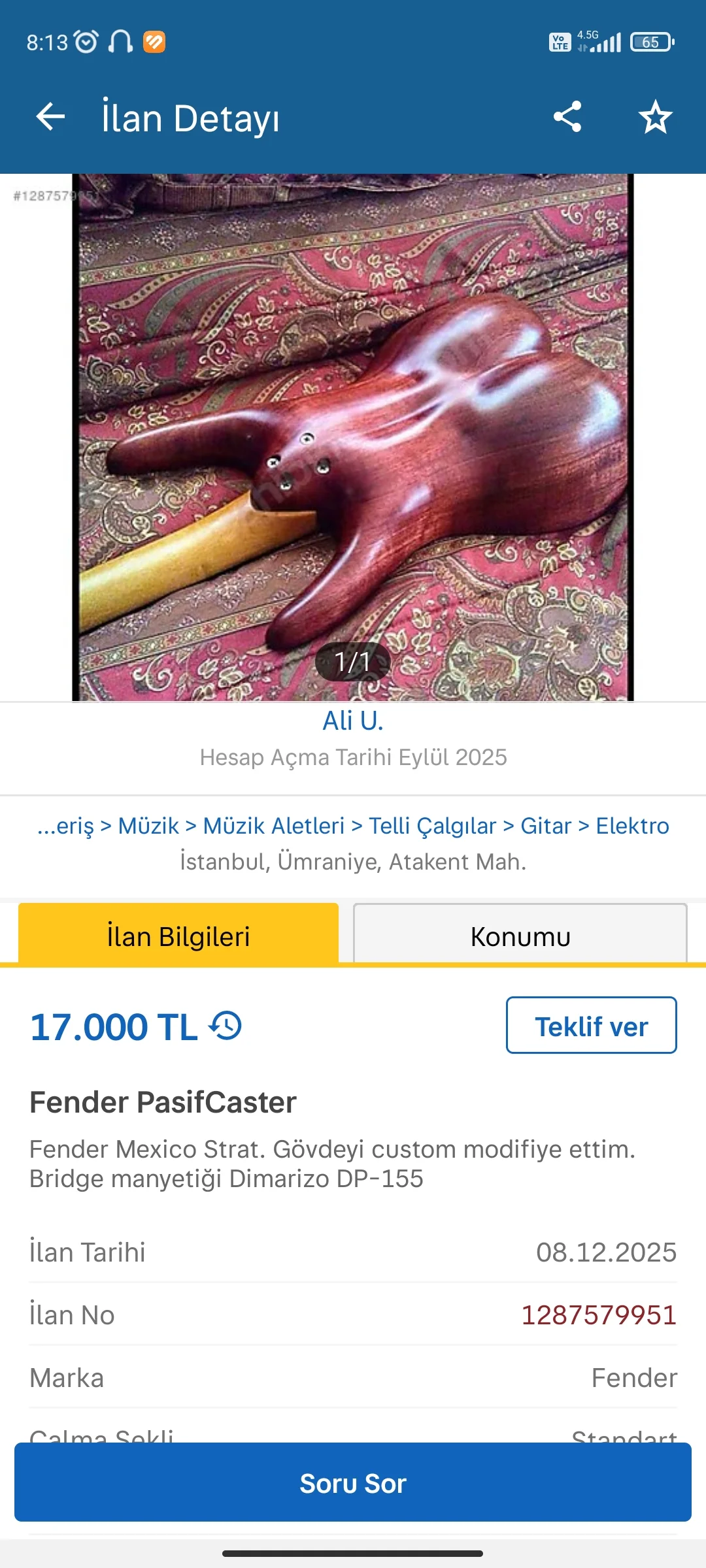Open seller Ali U.'s profile
Viewport: 706px width, 1568px height.
point(353,721)
